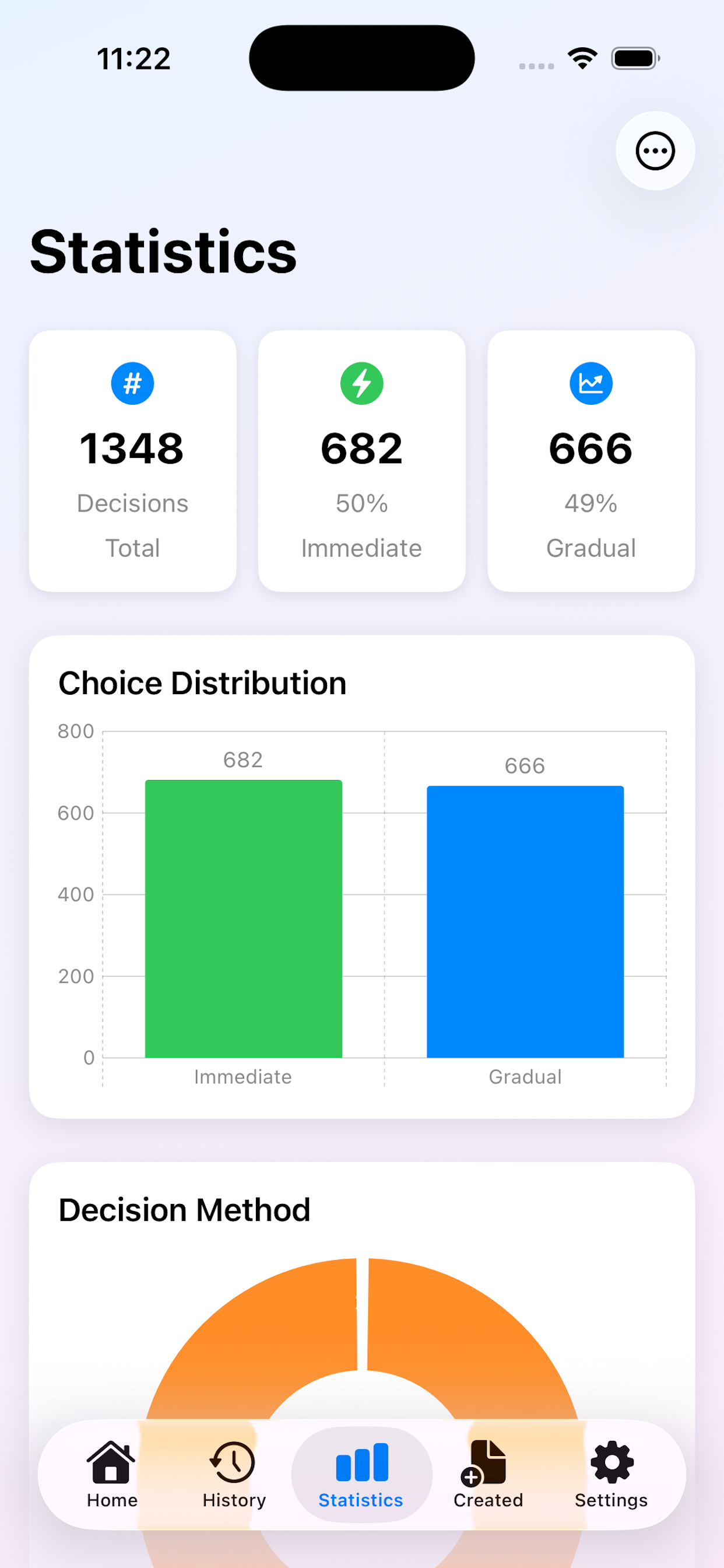The image size is (724, 1568).
Task: Tap the 666 Gradual stat card
Action: click(591, 460)
